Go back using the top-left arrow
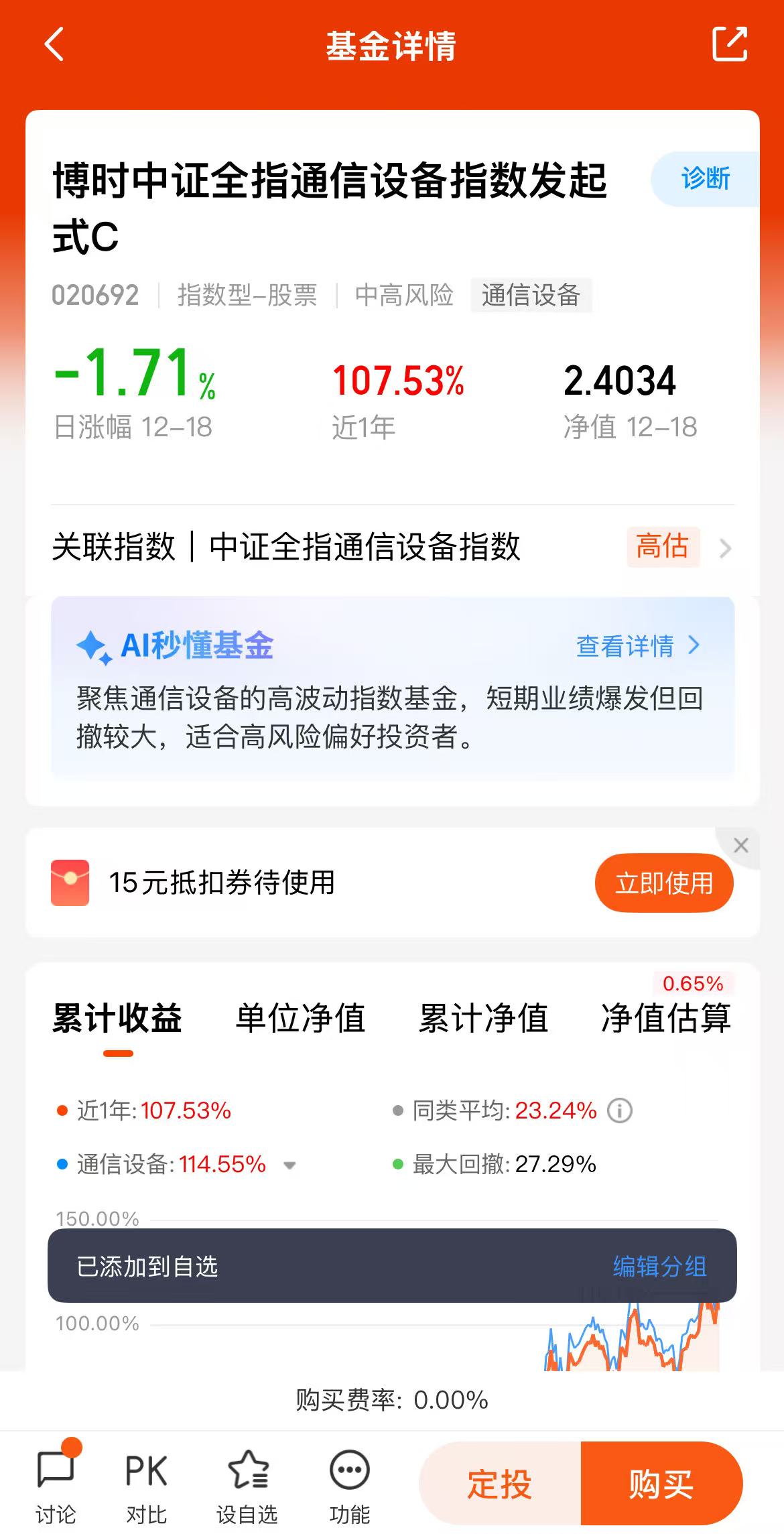The width and height of the screenshot is (784, 1534). pos(55,44)
